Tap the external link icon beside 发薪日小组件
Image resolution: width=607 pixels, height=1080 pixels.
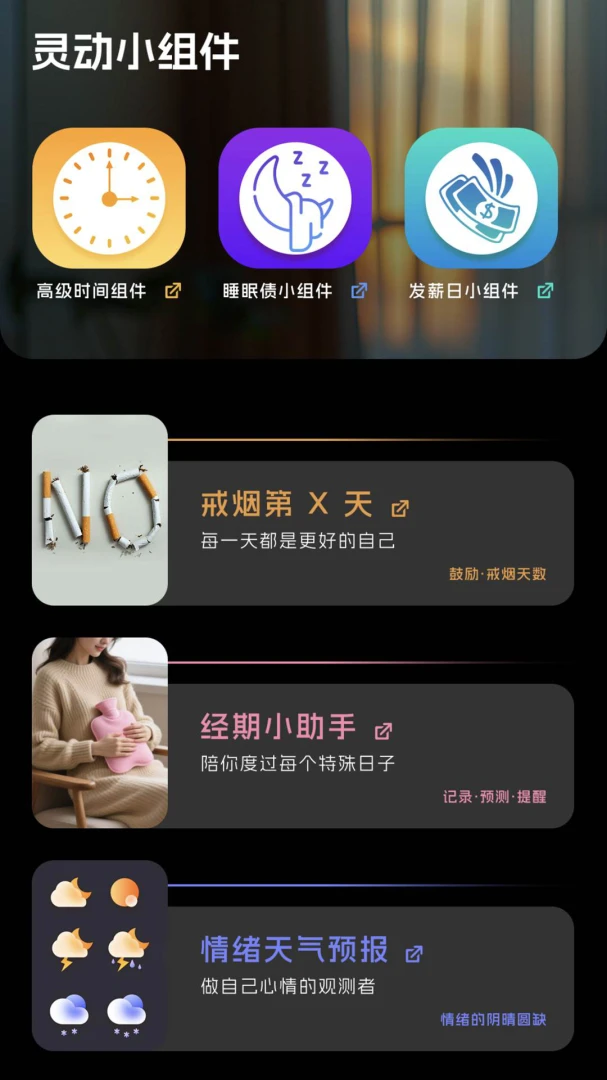[x=545, y=291]
